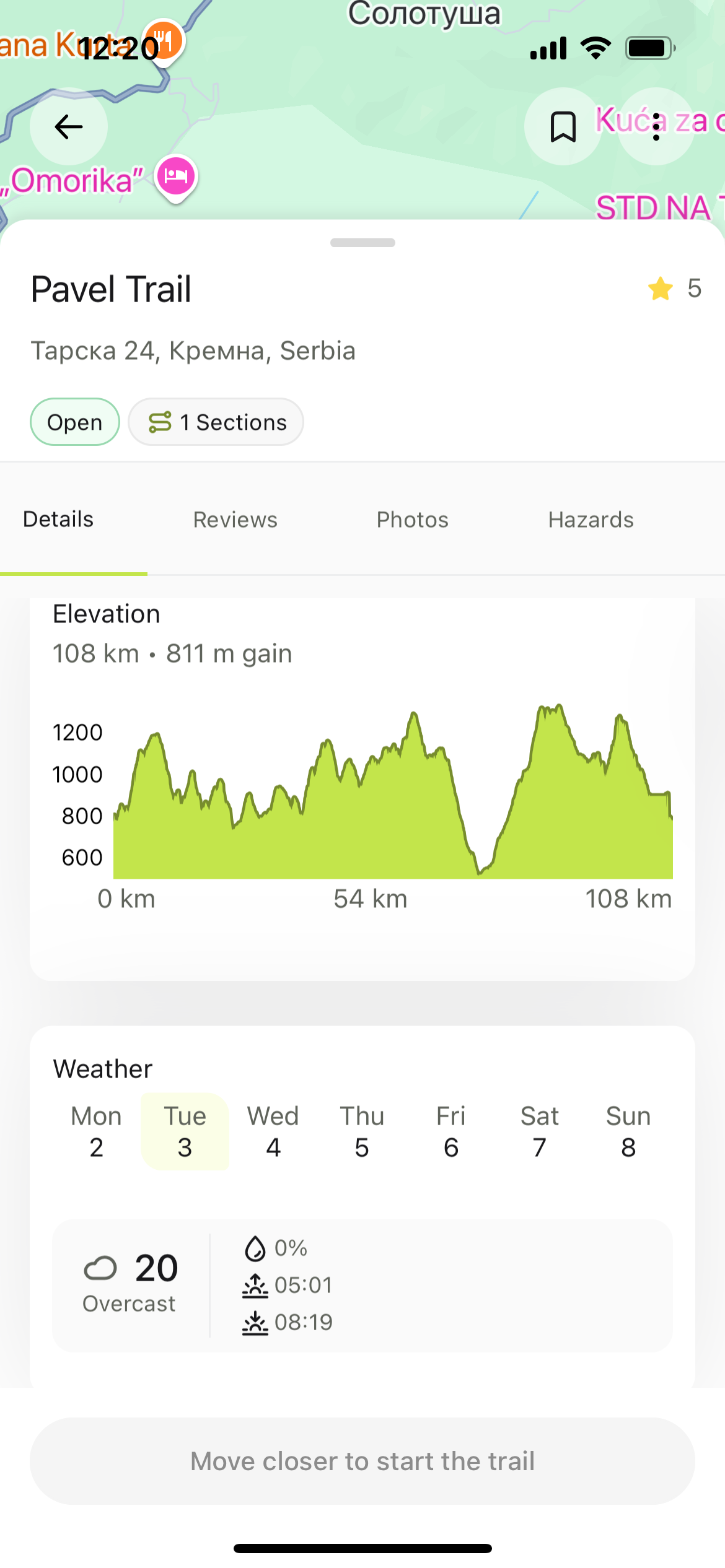Pick Fri 6 weather day
The width and height of the screenshot is (725, 1568).
[x=451, y=1131]
